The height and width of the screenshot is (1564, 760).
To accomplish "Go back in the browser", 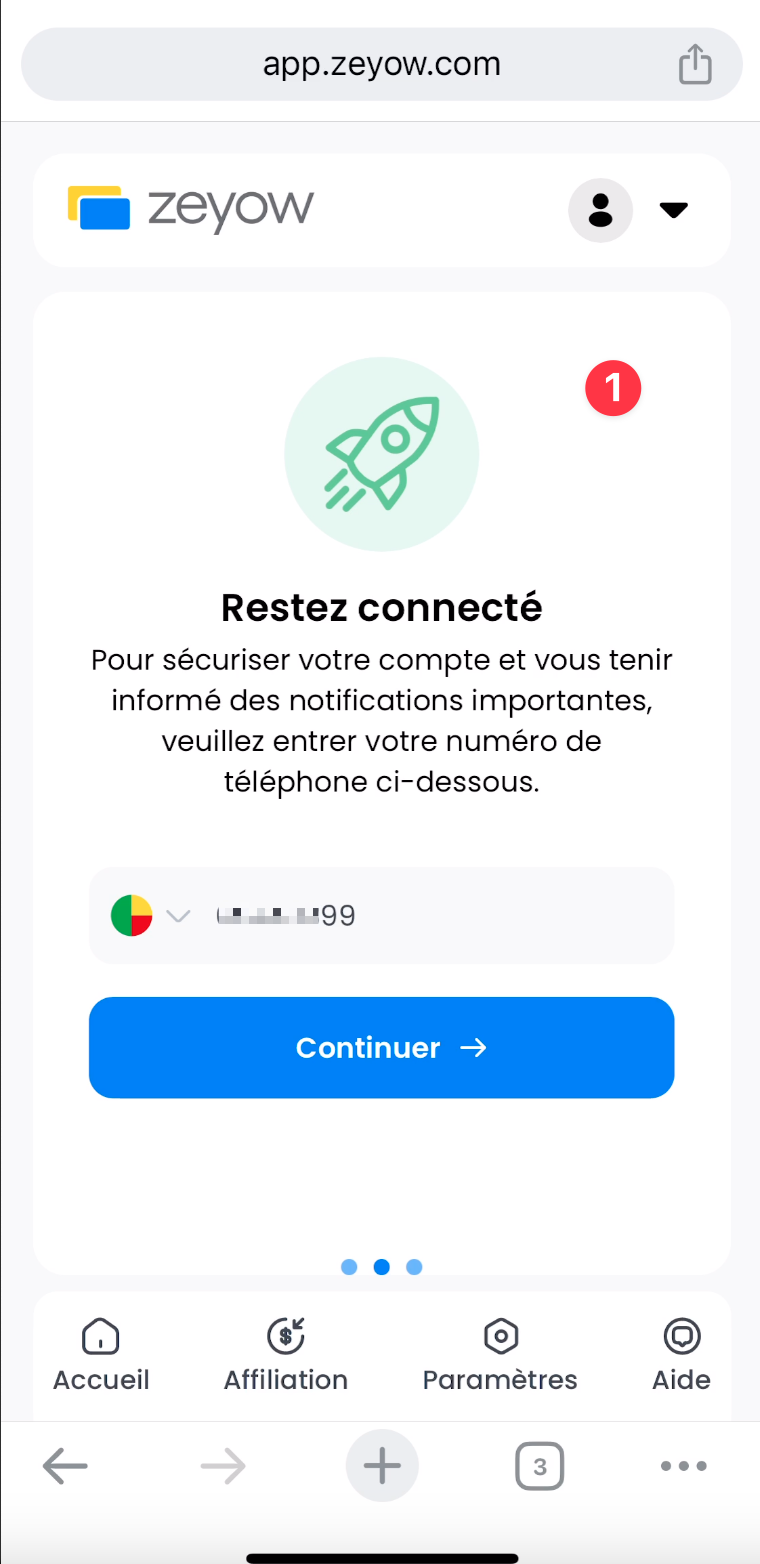I will (x=66, y=1467).
